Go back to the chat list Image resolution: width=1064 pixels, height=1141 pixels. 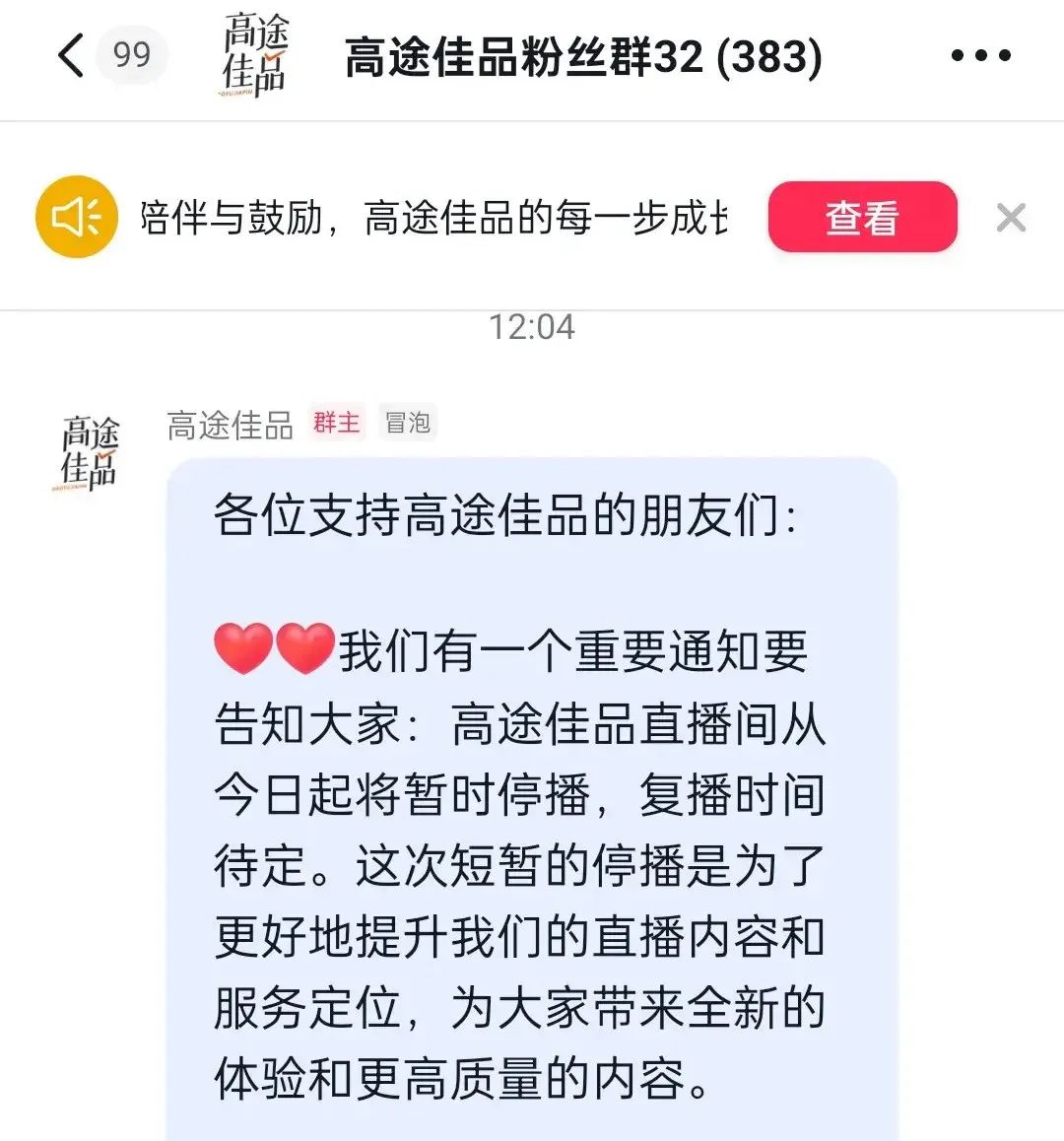point(71,55)
